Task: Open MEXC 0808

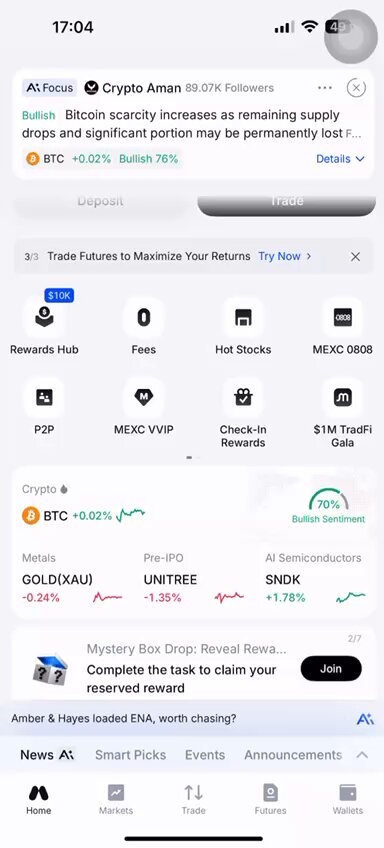Action: click(342, 326)
